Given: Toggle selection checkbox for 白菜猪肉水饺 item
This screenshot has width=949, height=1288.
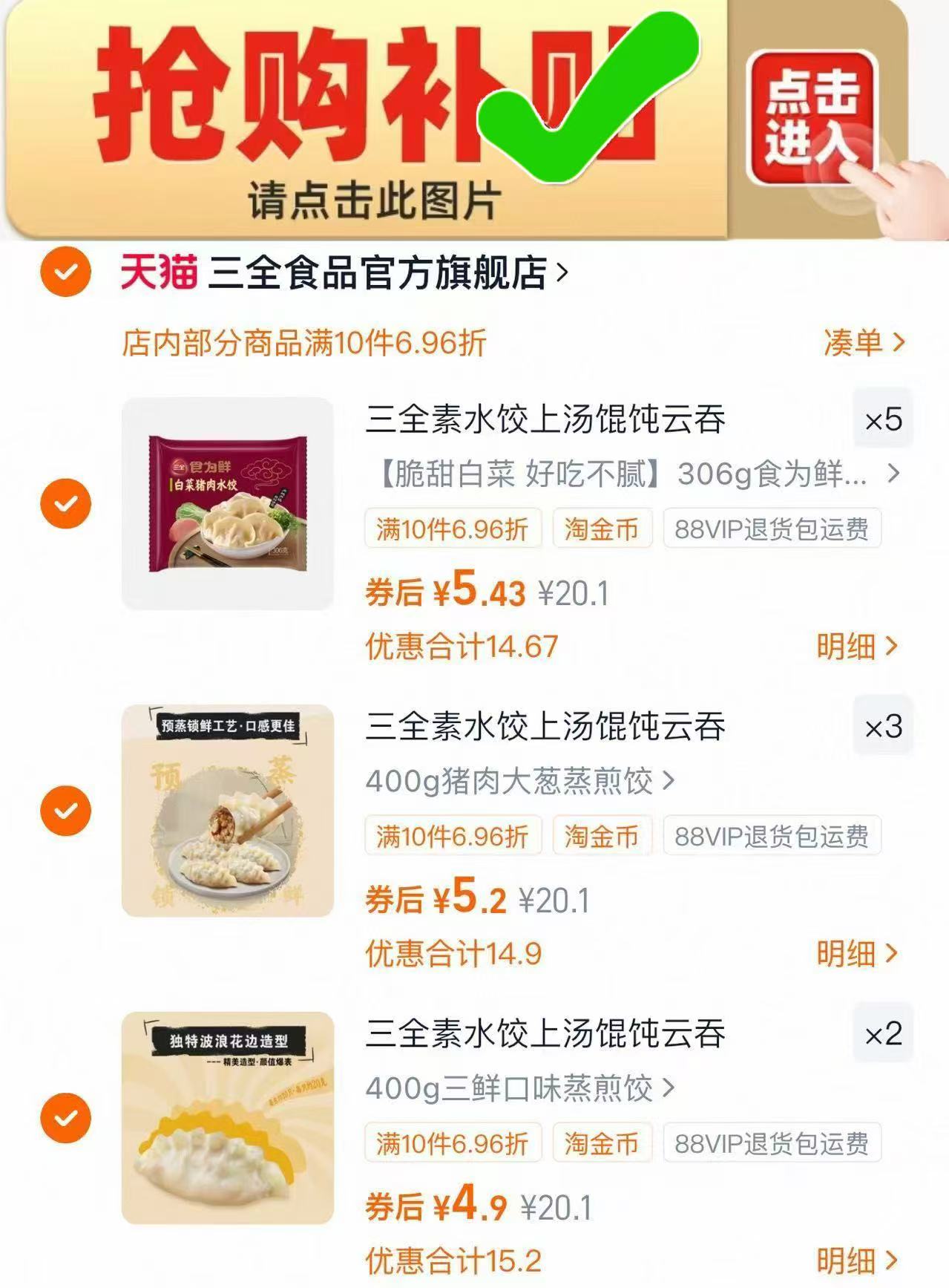Looking at the screenshot, I should 65,503.
